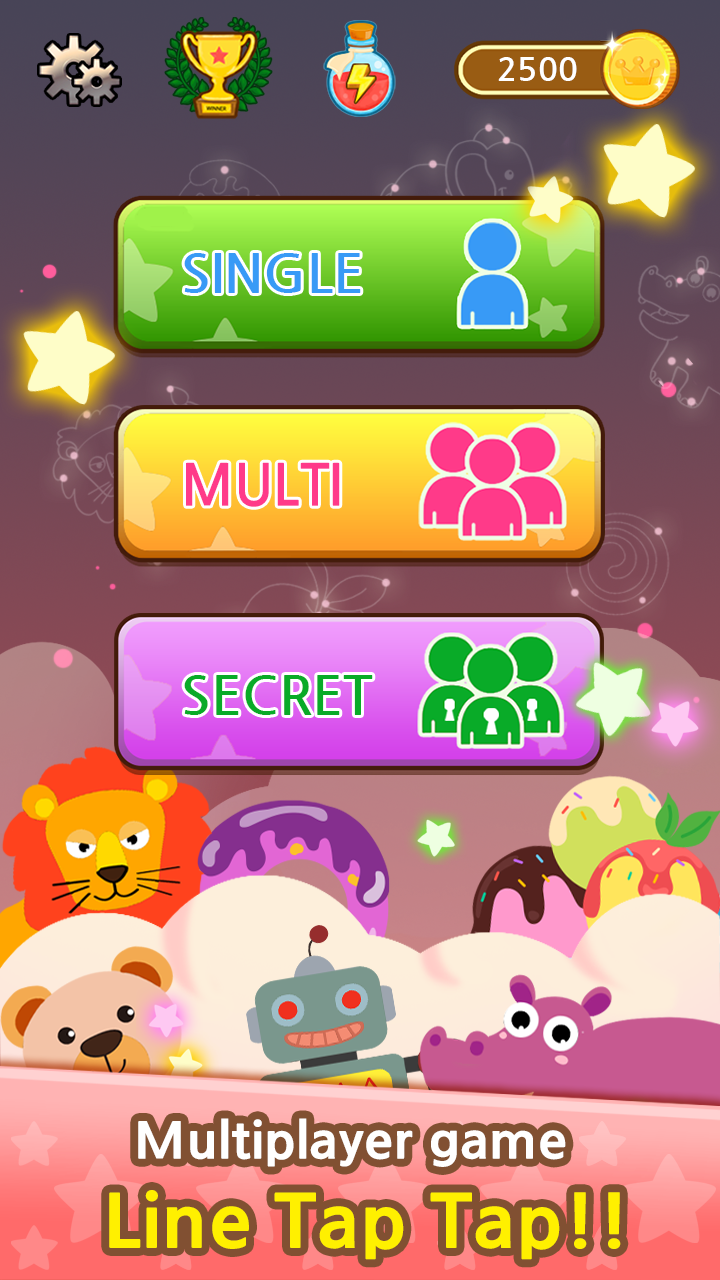Open the 2500 gold coin balance
Image resolution: width=720 pixels, height=1280 pixels.
click(567, 69)
